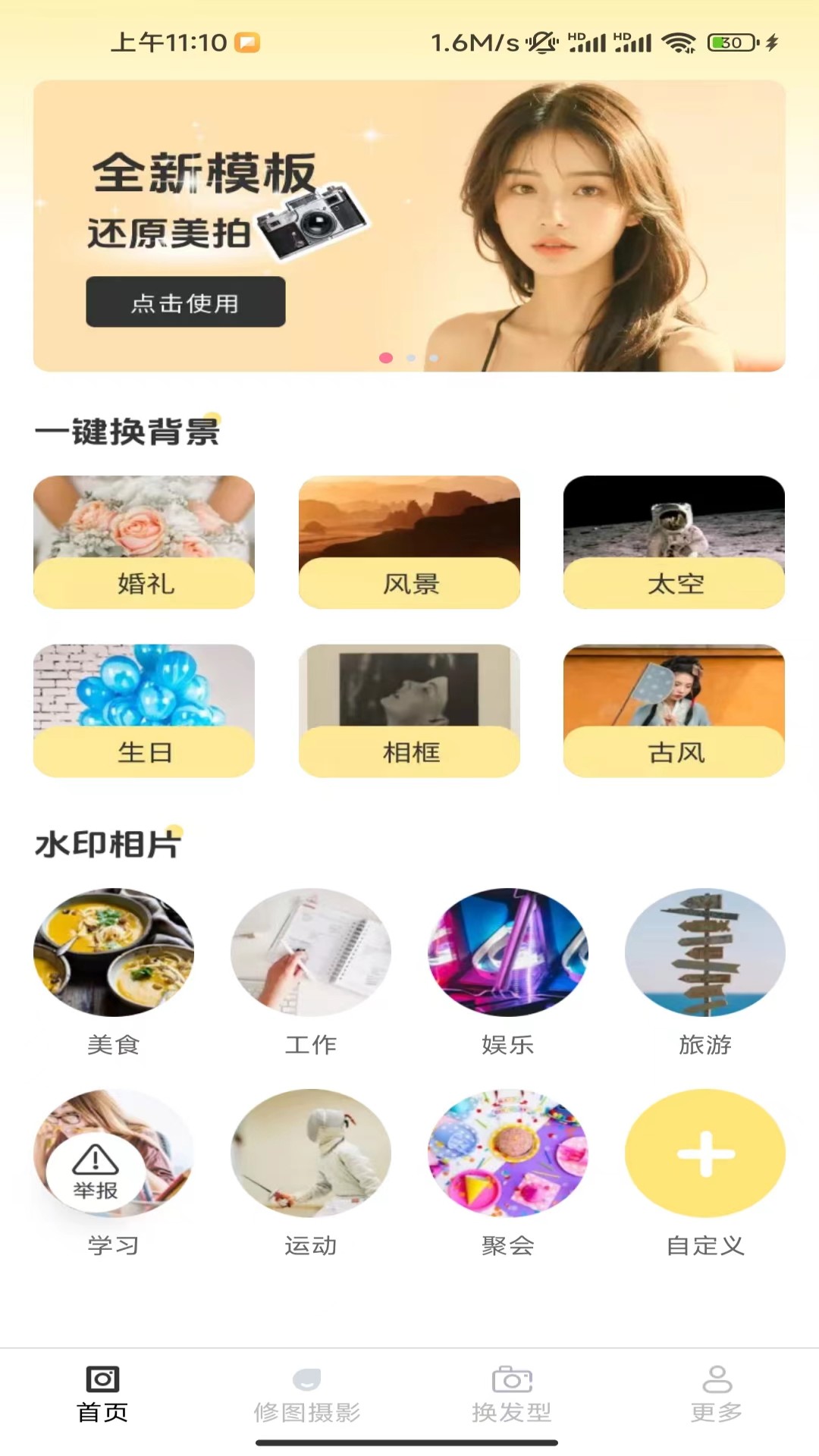
Task: Switch to the 修图摄影 tab
Action: click(x=307, y=1395)
